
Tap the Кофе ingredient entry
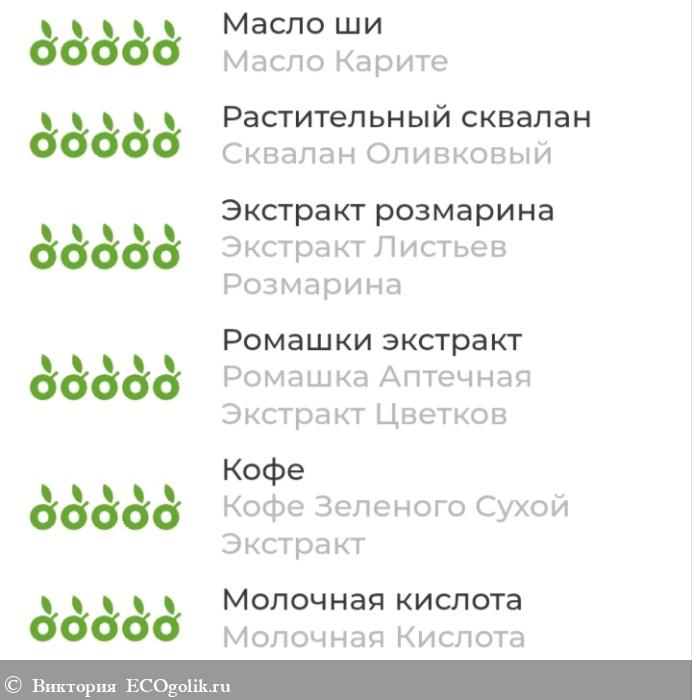(x=263, y=471)
